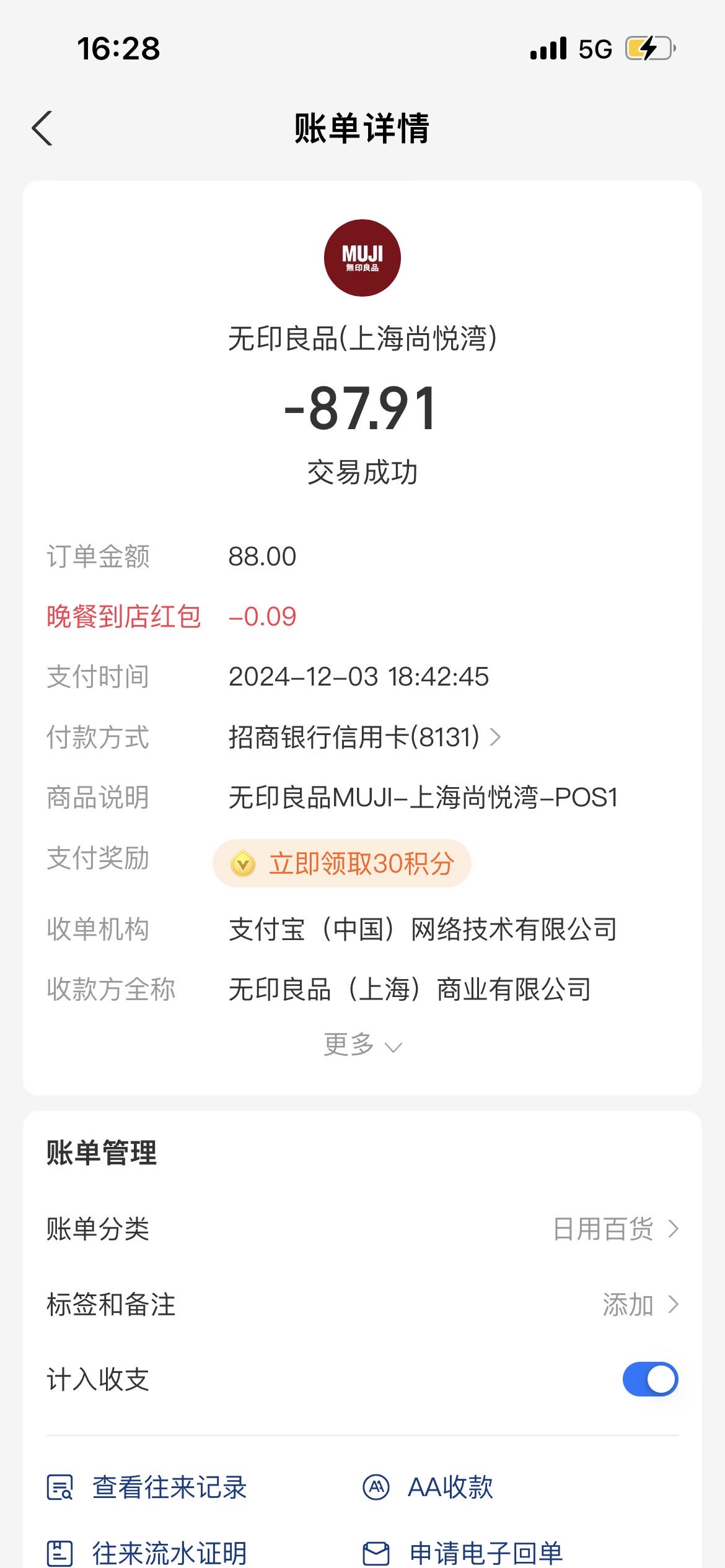Open 查看往来记录
Viewport: 725px width, 1568px height.
(147, 1487)
